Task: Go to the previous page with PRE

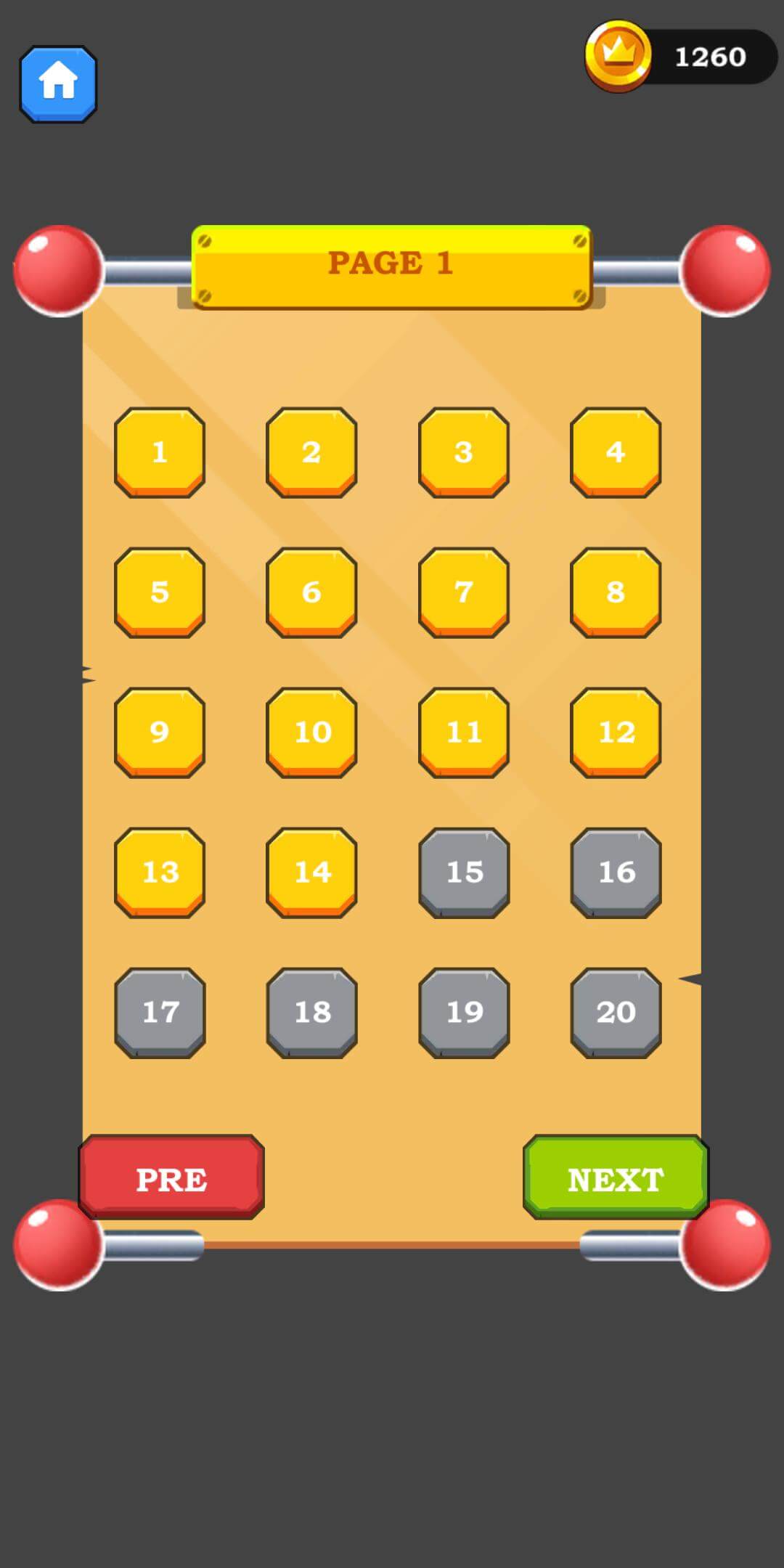Action: tap(171, 1177)
